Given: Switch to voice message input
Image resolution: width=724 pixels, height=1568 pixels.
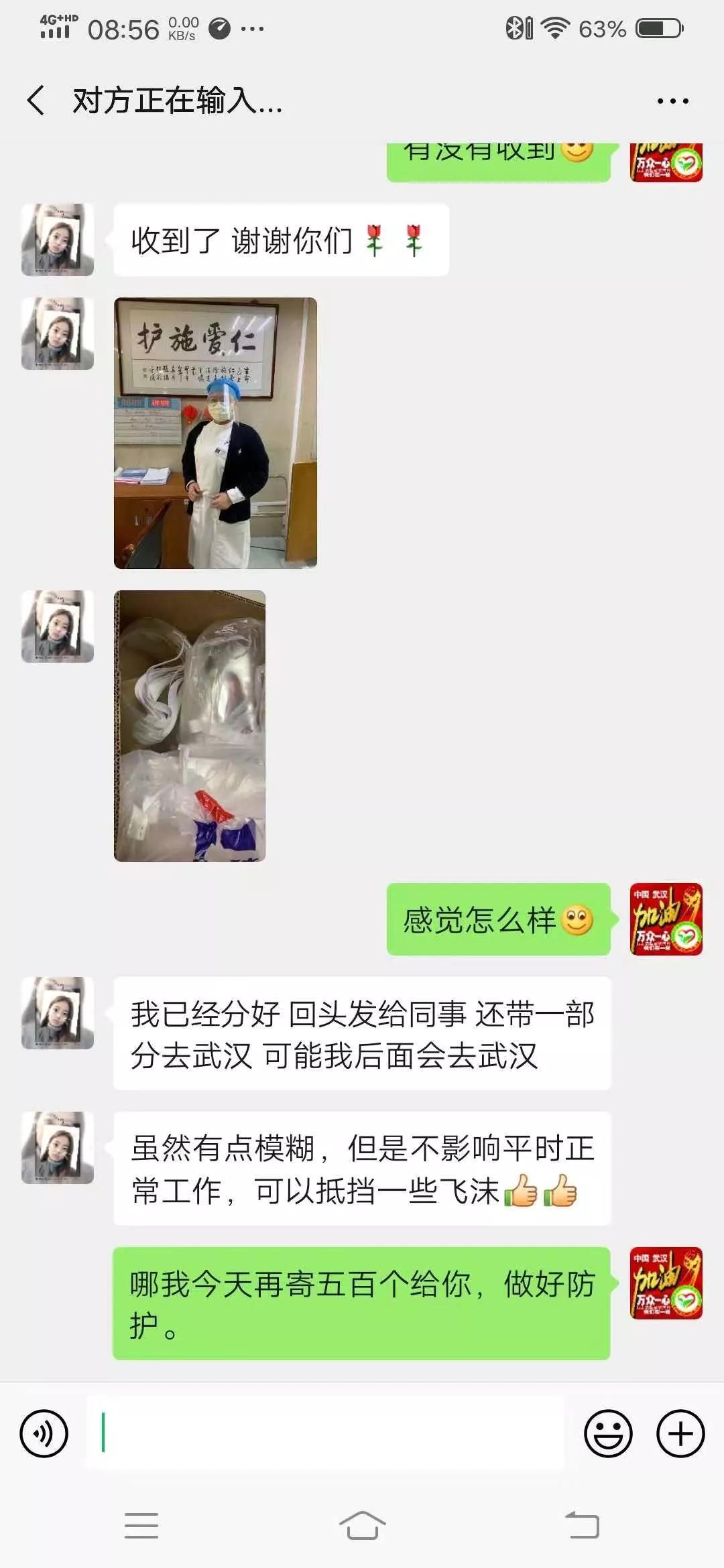Looking at the screenshot, I should pyautogui.click(x=44, y=1434).
